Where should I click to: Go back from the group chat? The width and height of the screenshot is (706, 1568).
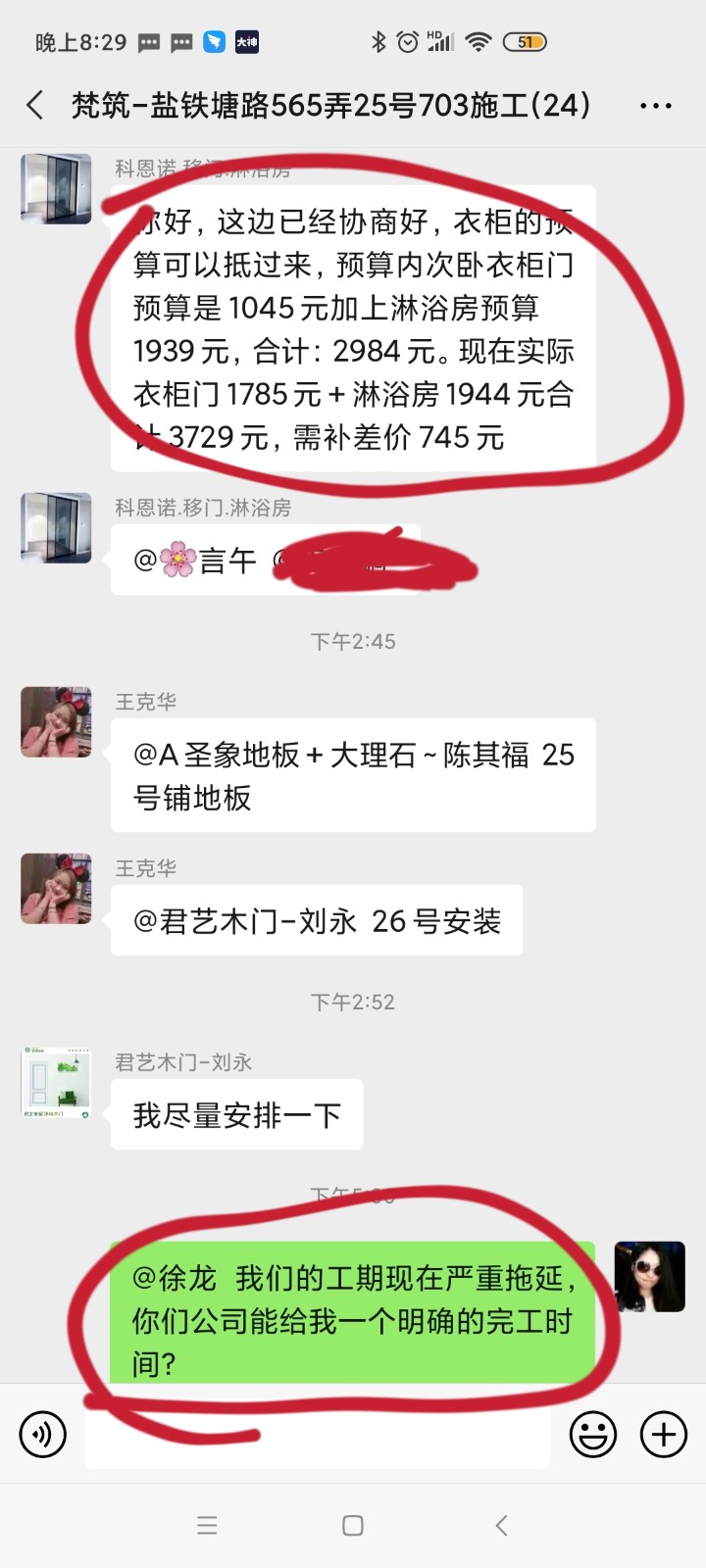tap(35, 105)
